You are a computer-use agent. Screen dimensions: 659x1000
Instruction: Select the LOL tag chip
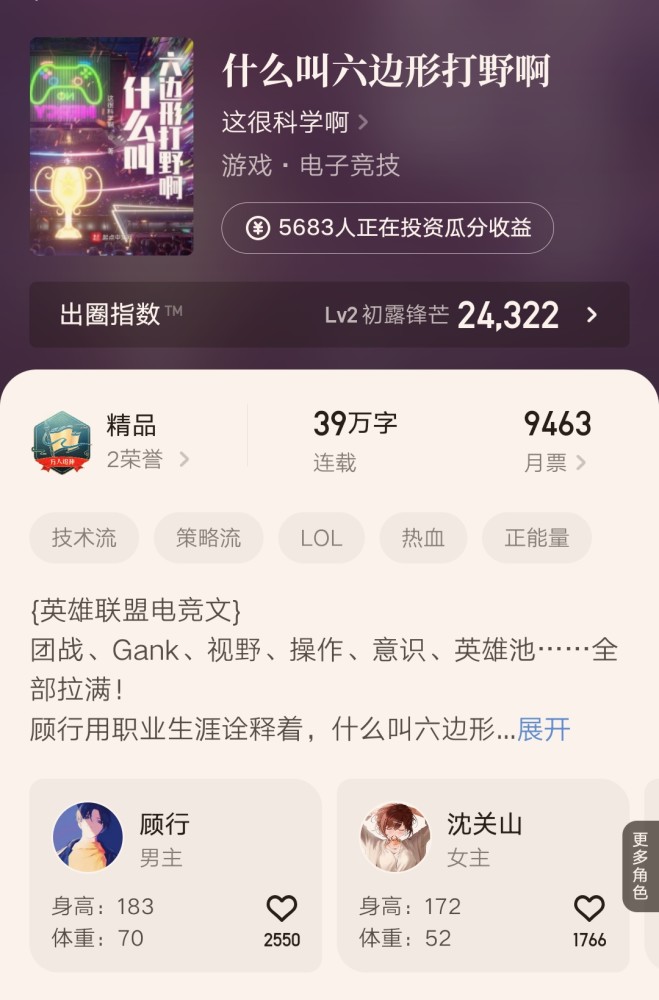[x=321, y=538]
